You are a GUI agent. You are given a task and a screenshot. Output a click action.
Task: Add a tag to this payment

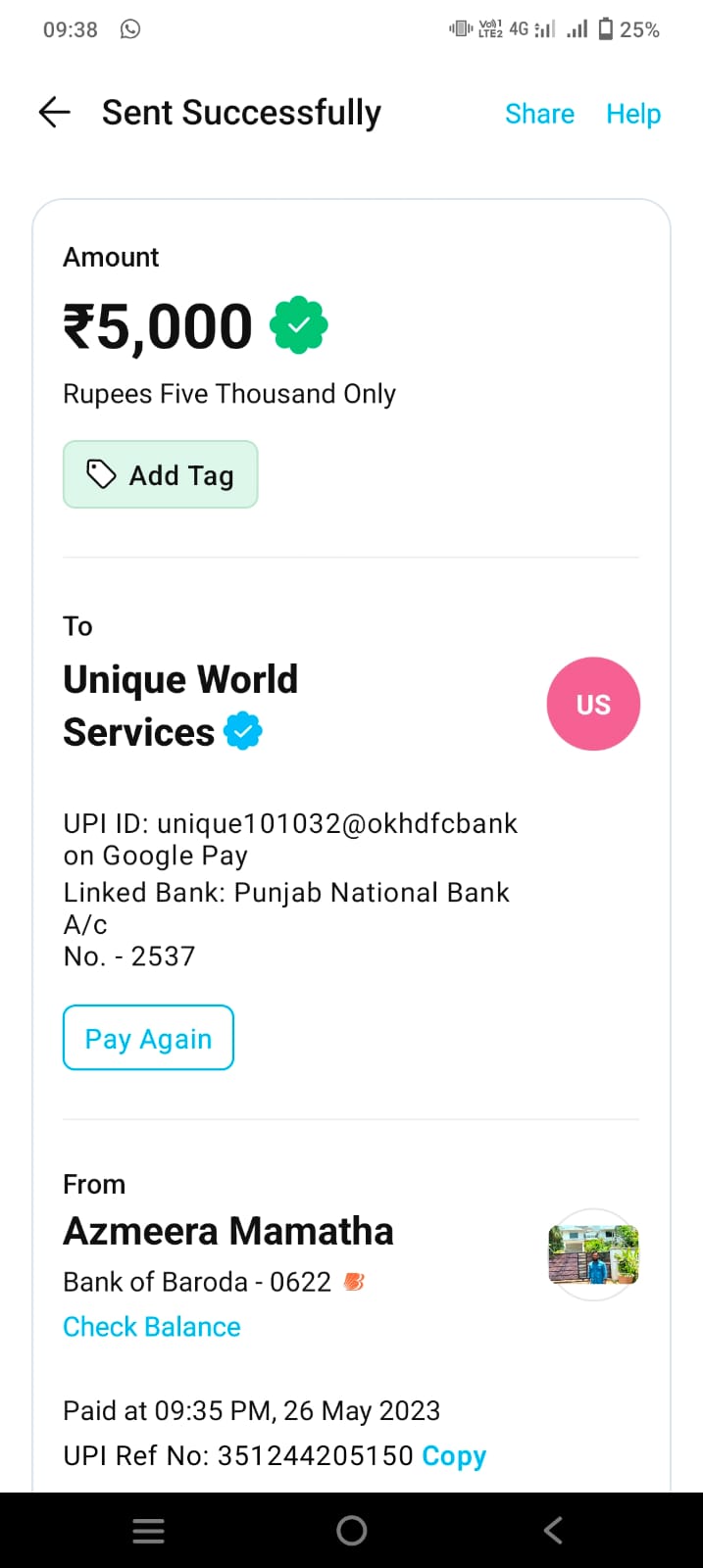point(161,474)
